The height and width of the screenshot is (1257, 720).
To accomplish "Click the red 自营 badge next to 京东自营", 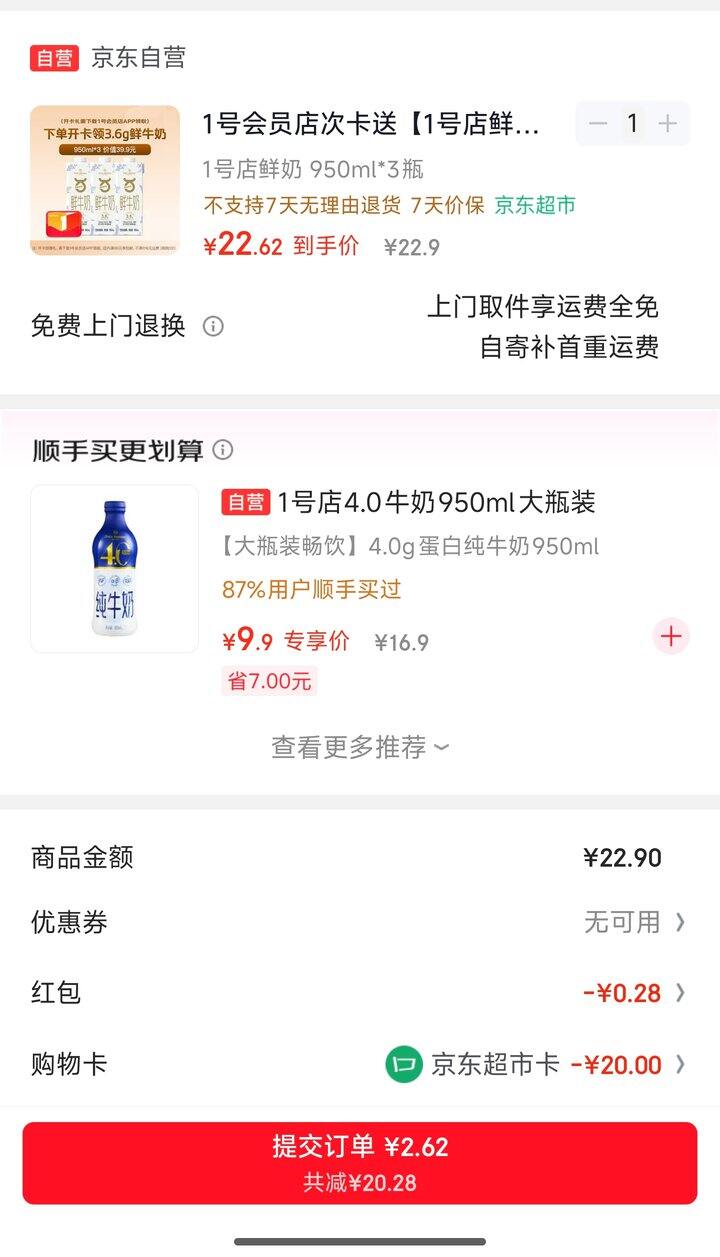I will point(49,57).
